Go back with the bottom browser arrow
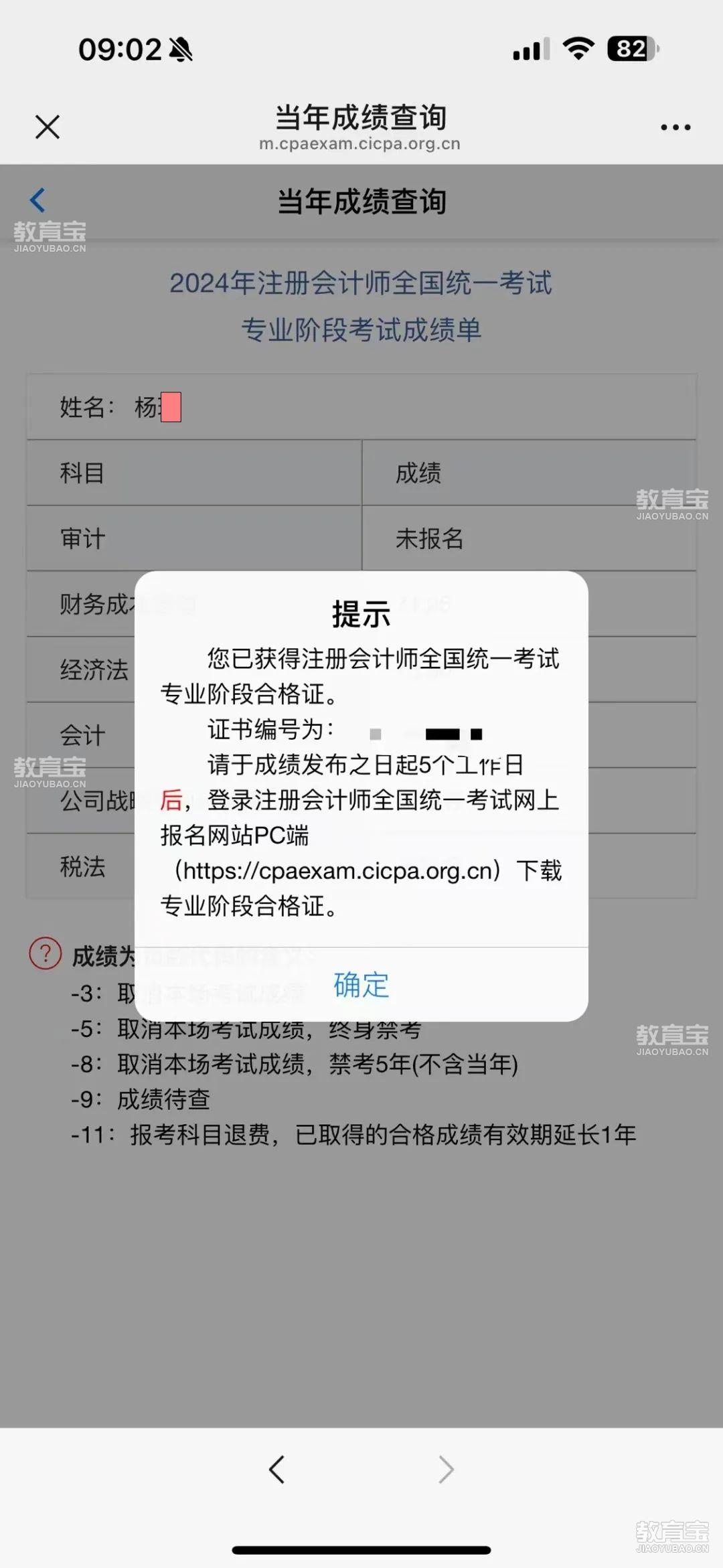Viewport: 723px width, 1568px height. point(277,1470)
